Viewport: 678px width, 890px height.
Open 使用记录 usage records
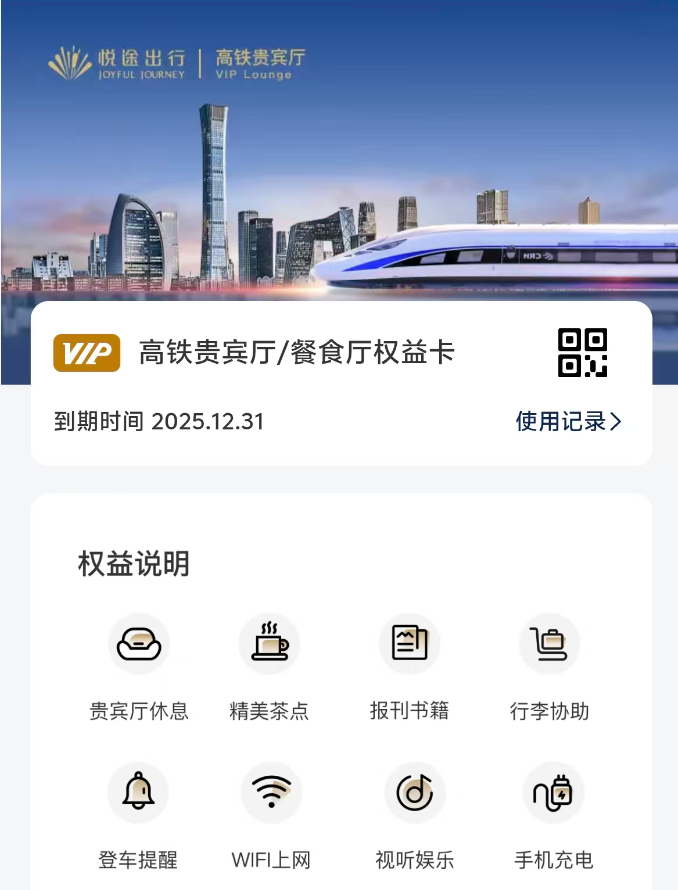point(568,421)
